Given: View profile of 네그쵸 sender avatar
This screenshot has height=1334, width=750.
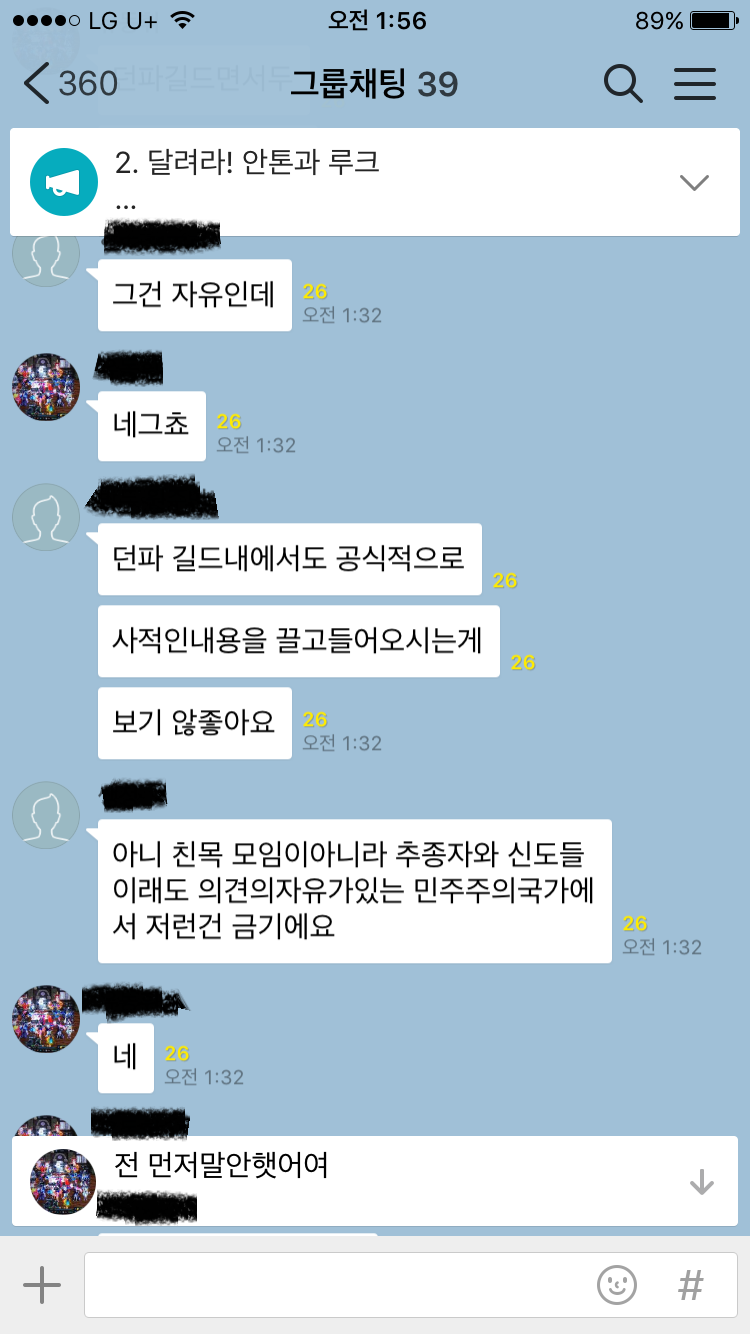Looking at the screenshot, I should pyautogui.click(x=45, y=387).
